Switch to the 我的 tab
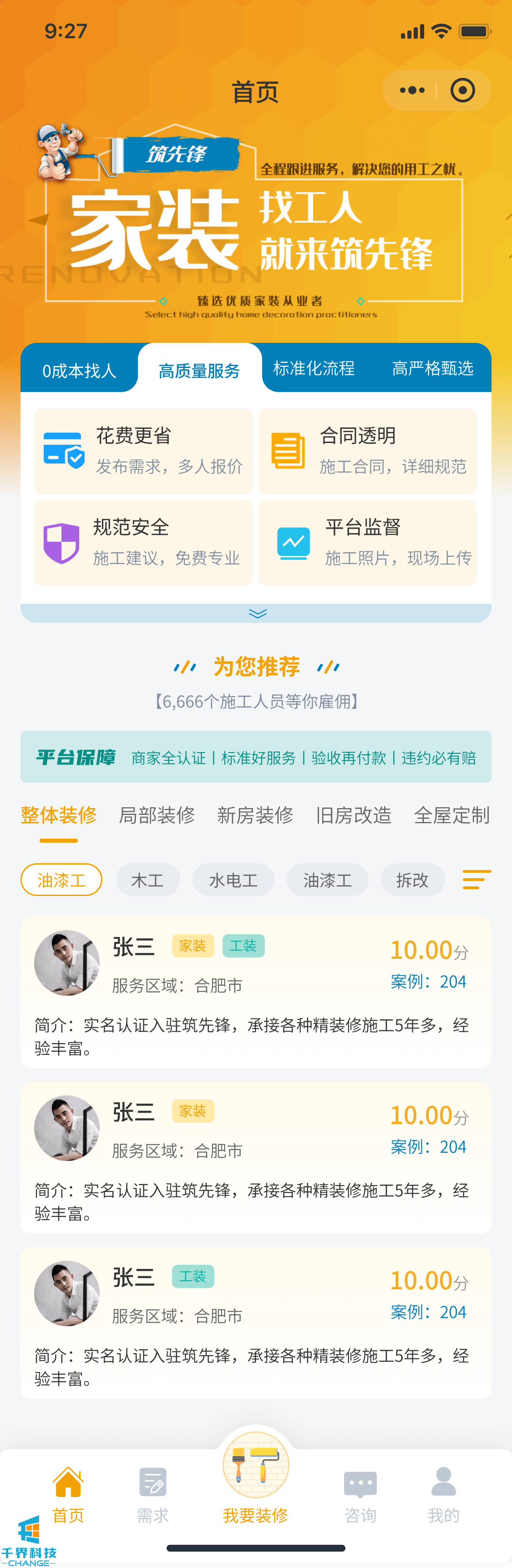The width and height of the screenshot is (512, 1568). pos(443,1494)
